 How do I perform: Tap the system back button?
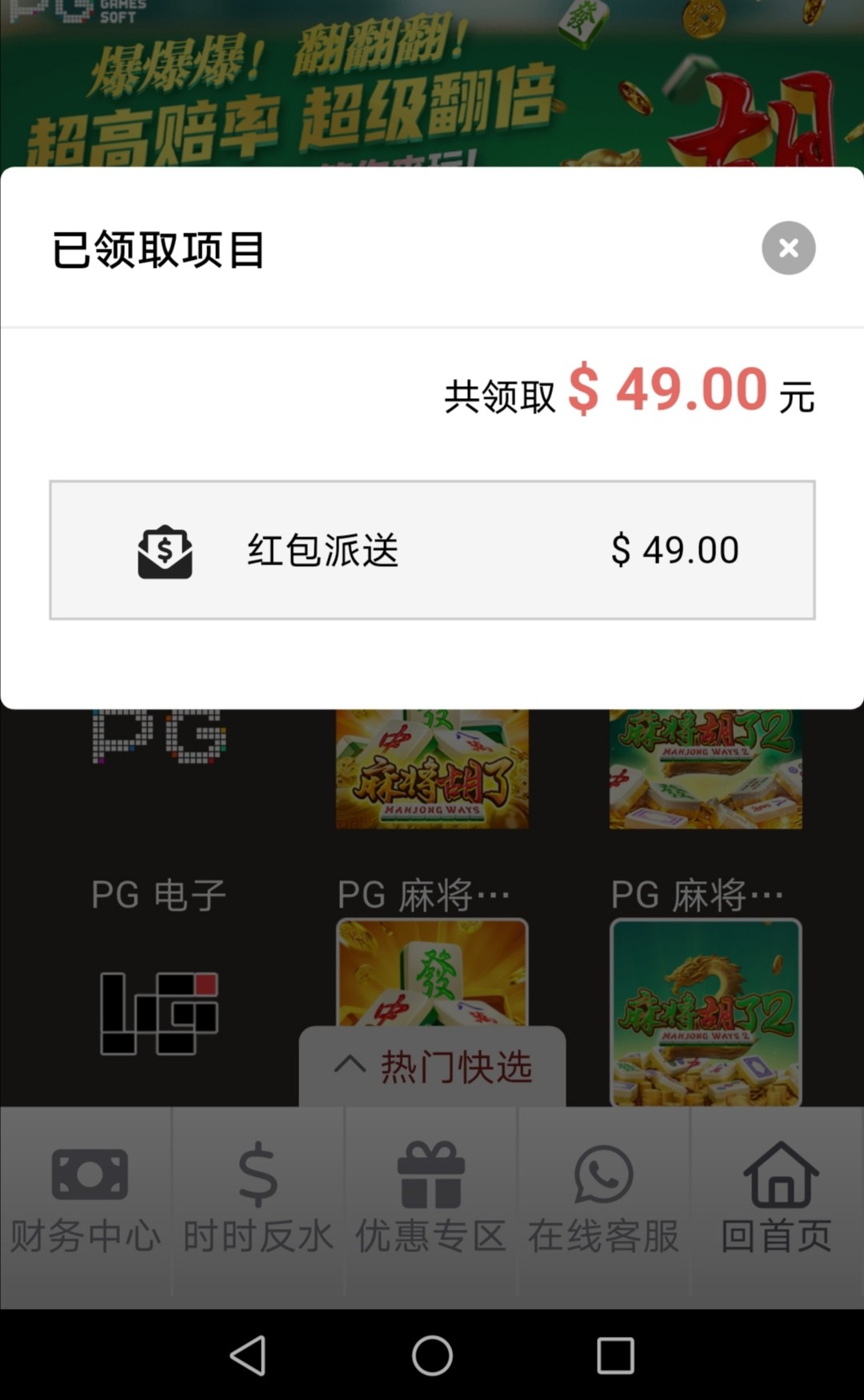tap(248, 1355)
